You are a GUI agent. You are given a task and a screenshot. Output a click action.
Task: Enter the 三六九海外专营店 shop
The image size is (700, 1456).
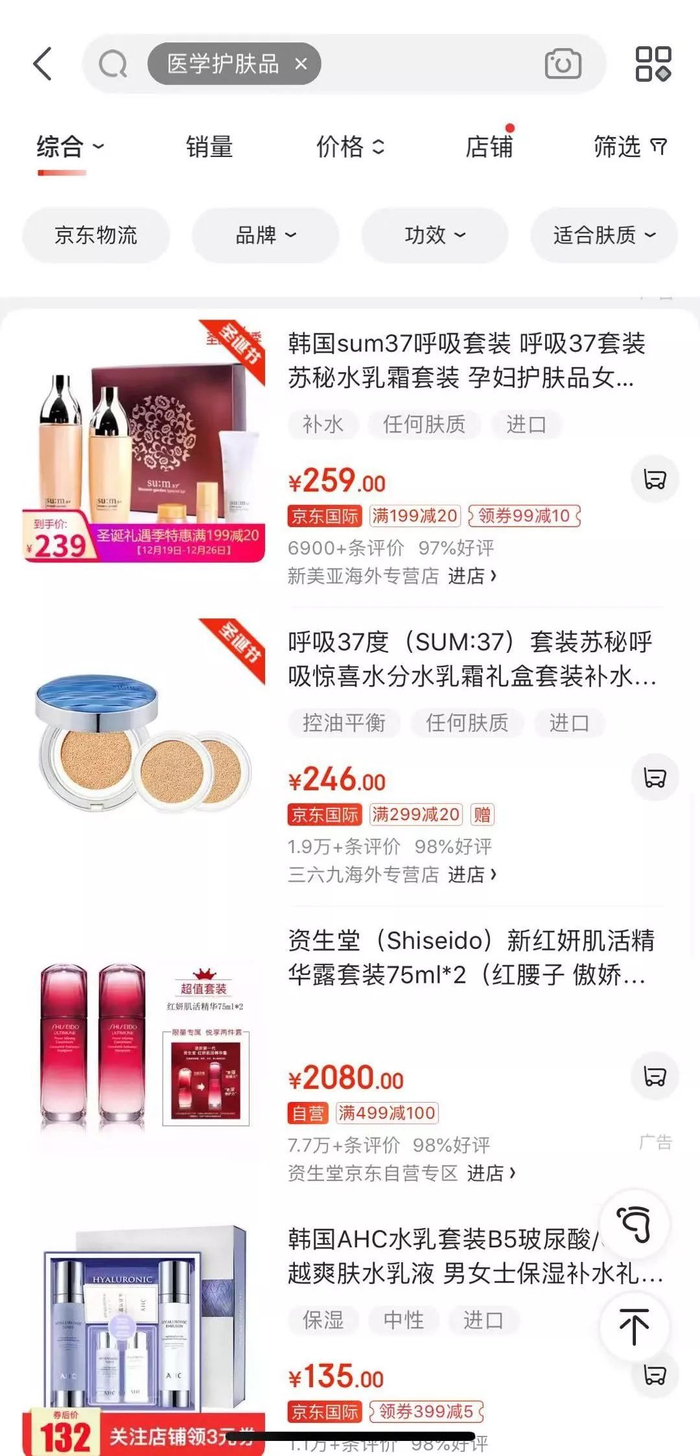pos(391,874)
